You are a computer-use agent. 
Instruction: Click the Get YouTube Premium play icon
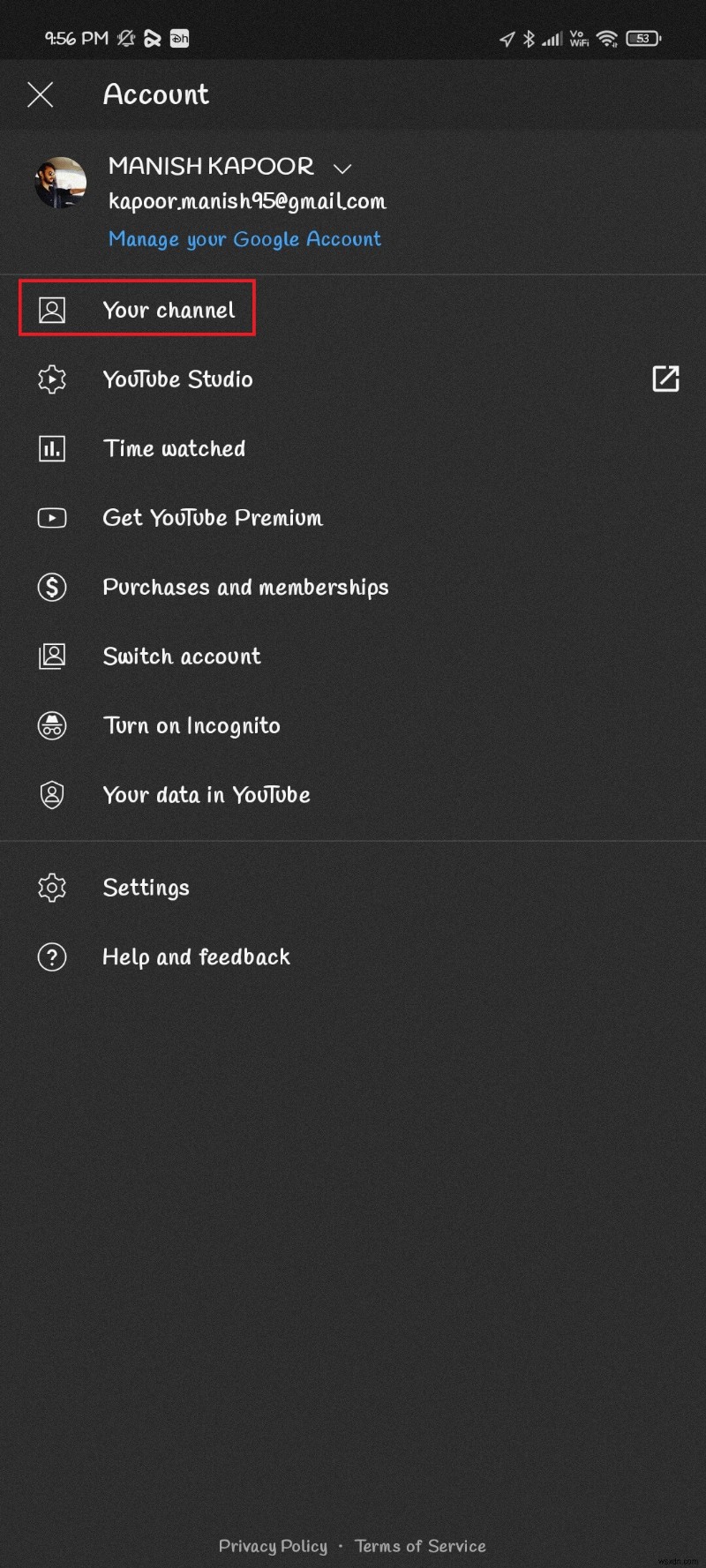pyautogui.click(x=52, y=518)
